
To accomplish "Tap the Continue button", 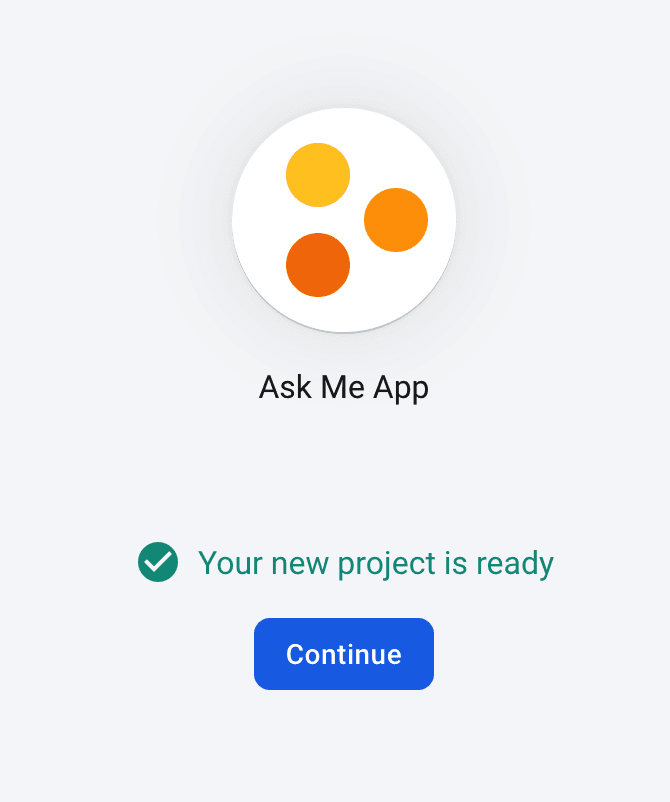I will 343,654.
